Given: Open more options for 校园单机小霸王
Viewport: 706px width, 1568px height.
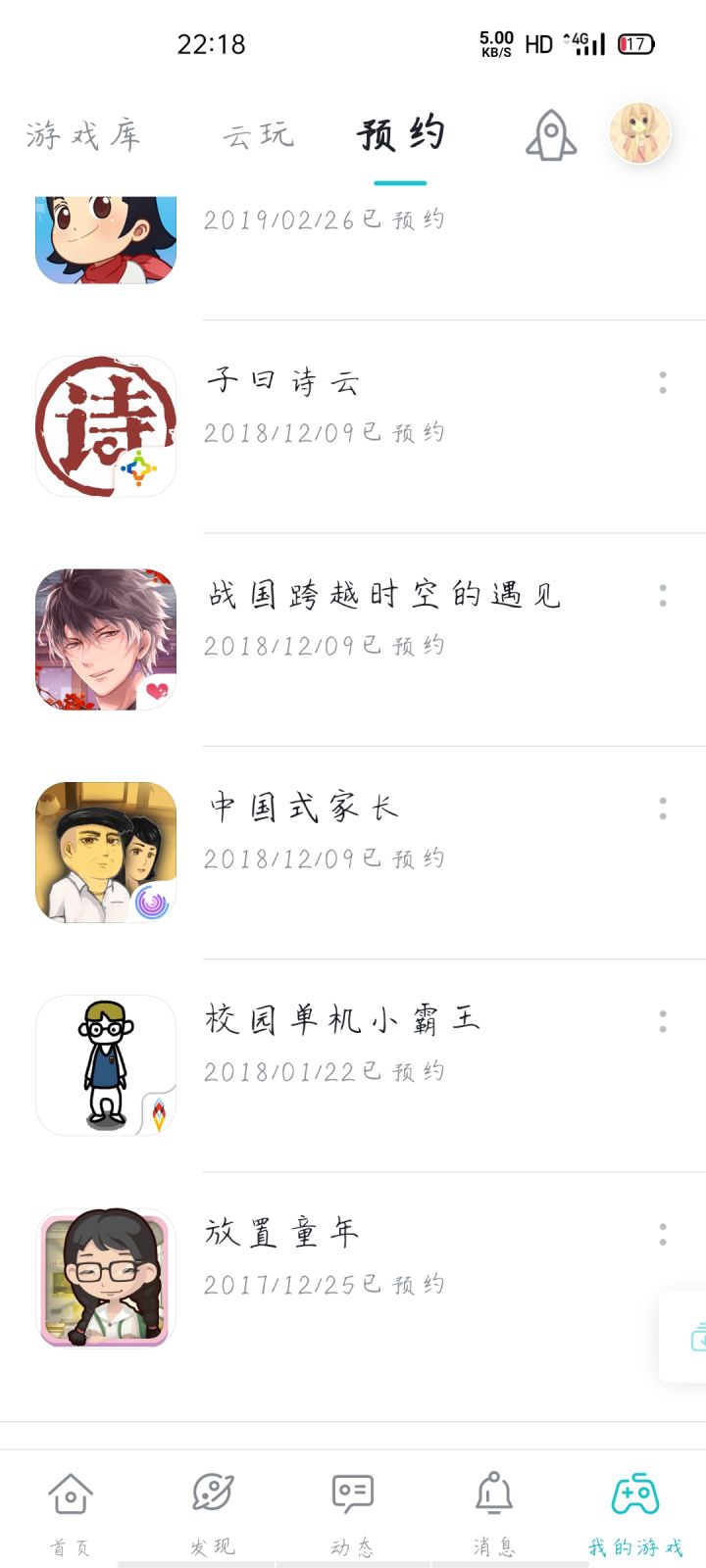Looking at the screenshot, I should click(663, 1021).
